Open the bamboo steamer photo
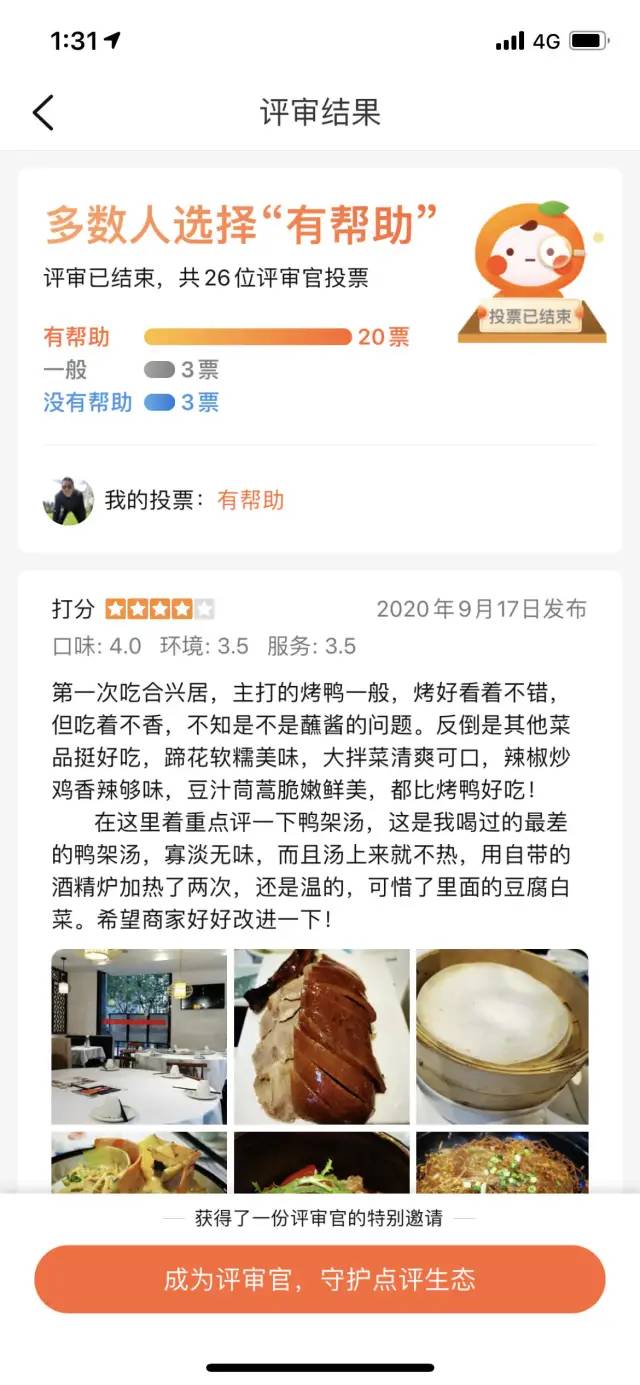The image size is (640, 1385). (502, 1036)
